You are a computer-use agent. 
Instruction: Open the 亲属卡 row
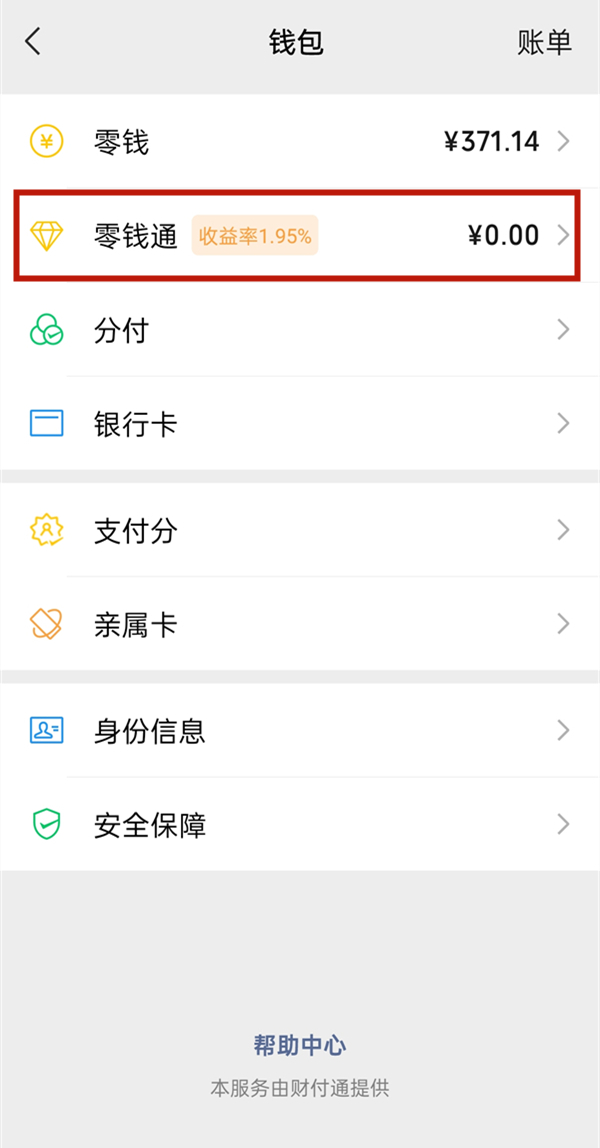[300, 625]
